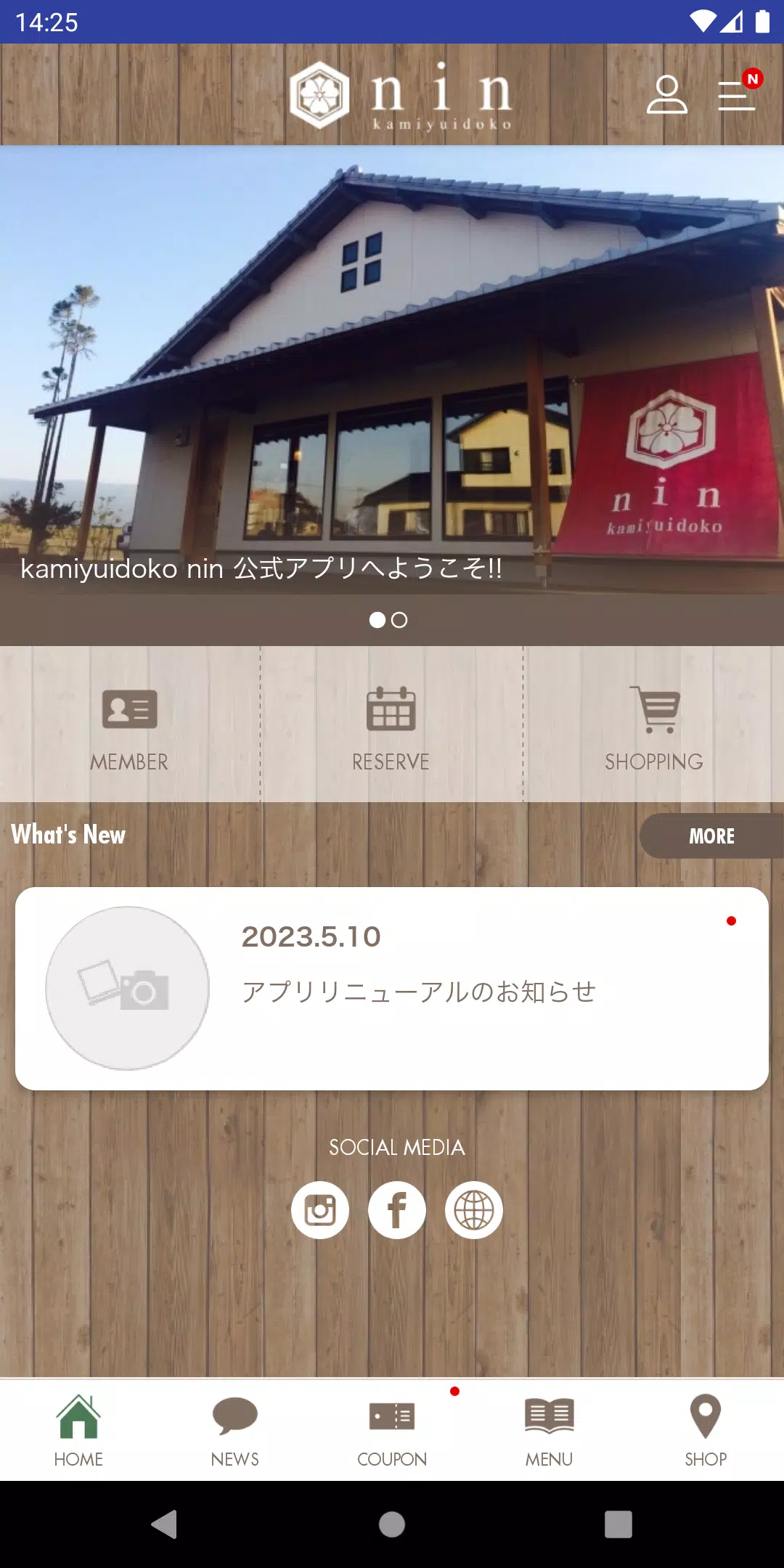Screen dimensions: 784x1568
Task: Tap the system back button
Action: coord(165,1524)
